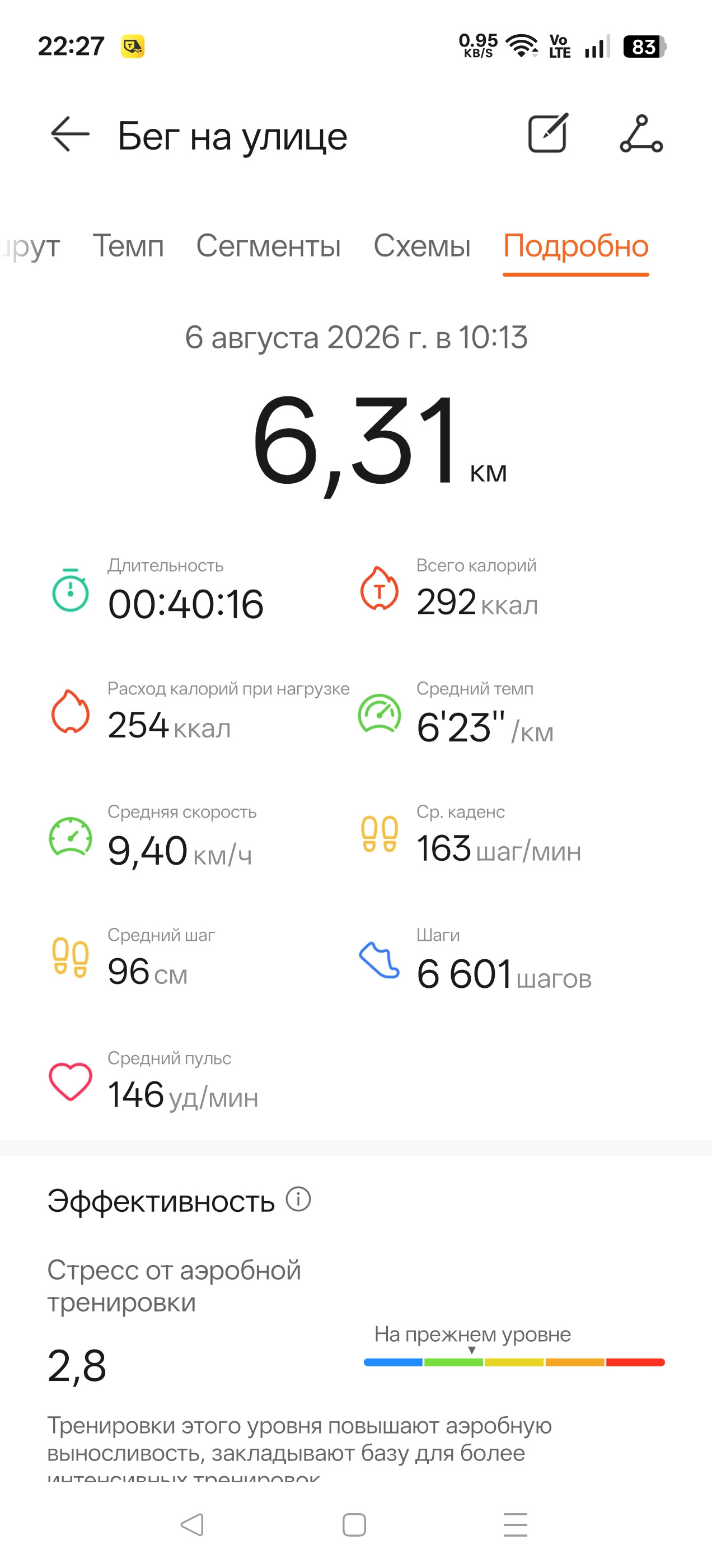This screenshot has width=712, height=1568.
Task: Select the Подробно tab
Action: click(575, 247)
